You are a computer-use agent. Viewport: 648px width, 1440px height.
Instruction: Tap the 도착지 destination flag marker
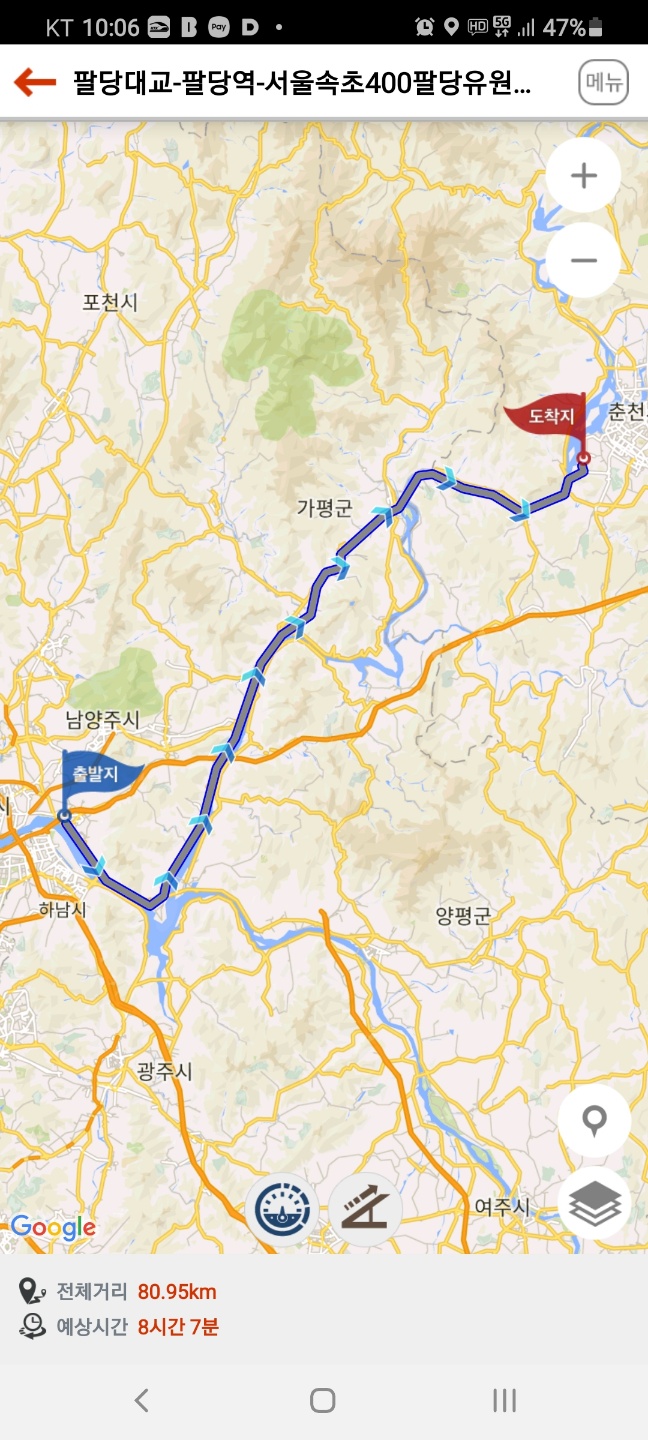coord(548,416)
